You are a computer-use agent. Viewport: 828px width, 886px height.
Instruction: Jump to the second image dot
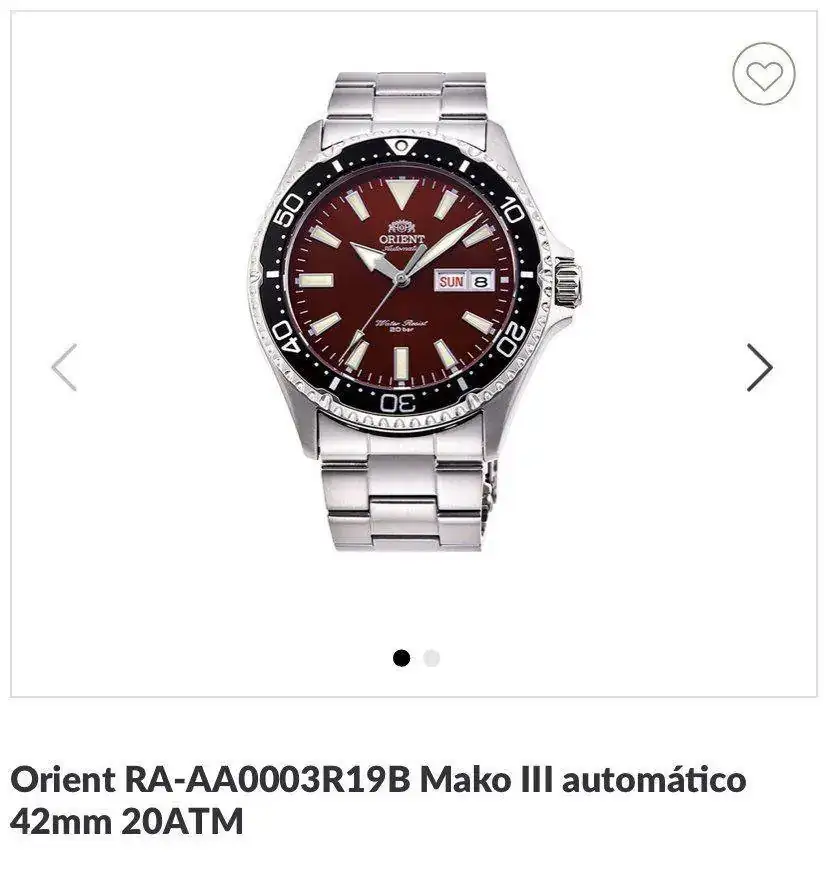431,658
